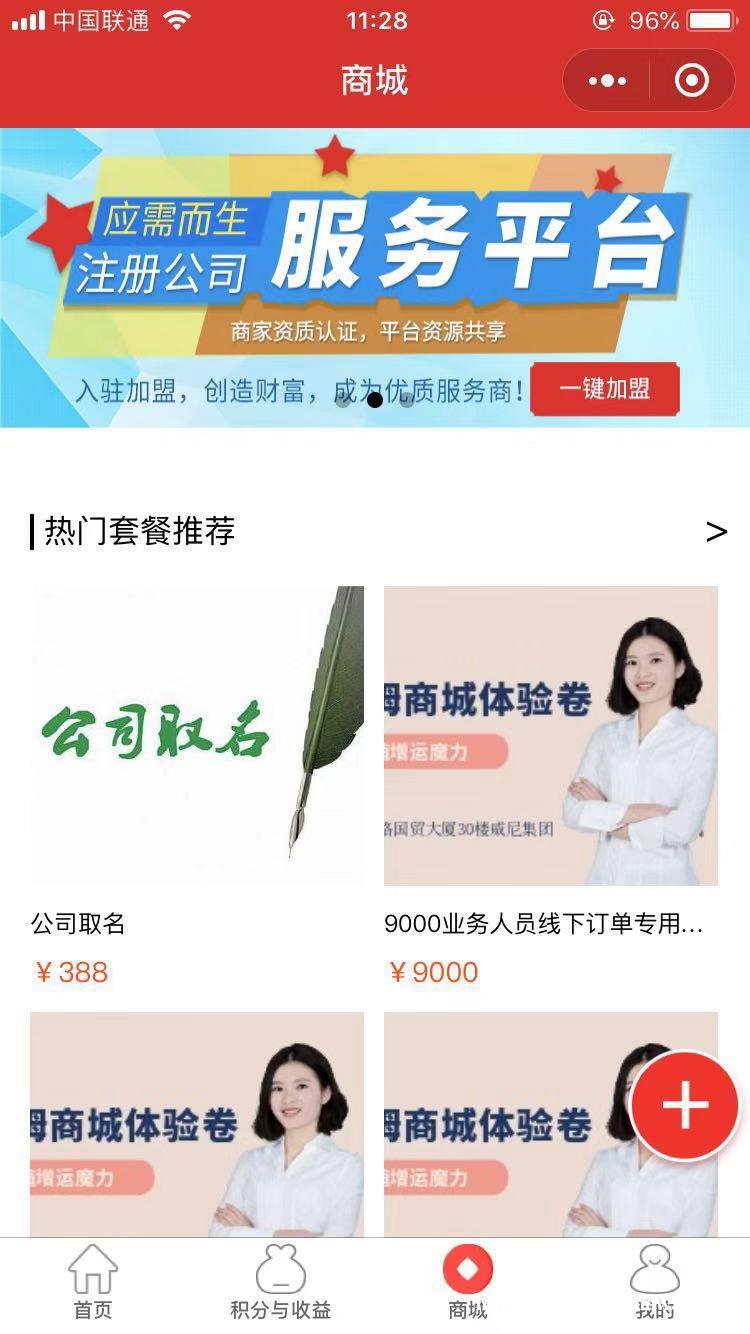Open the 公司取名 product card
The width and height of the screenshot is (750, 1334).
click(x=197, y=786)
